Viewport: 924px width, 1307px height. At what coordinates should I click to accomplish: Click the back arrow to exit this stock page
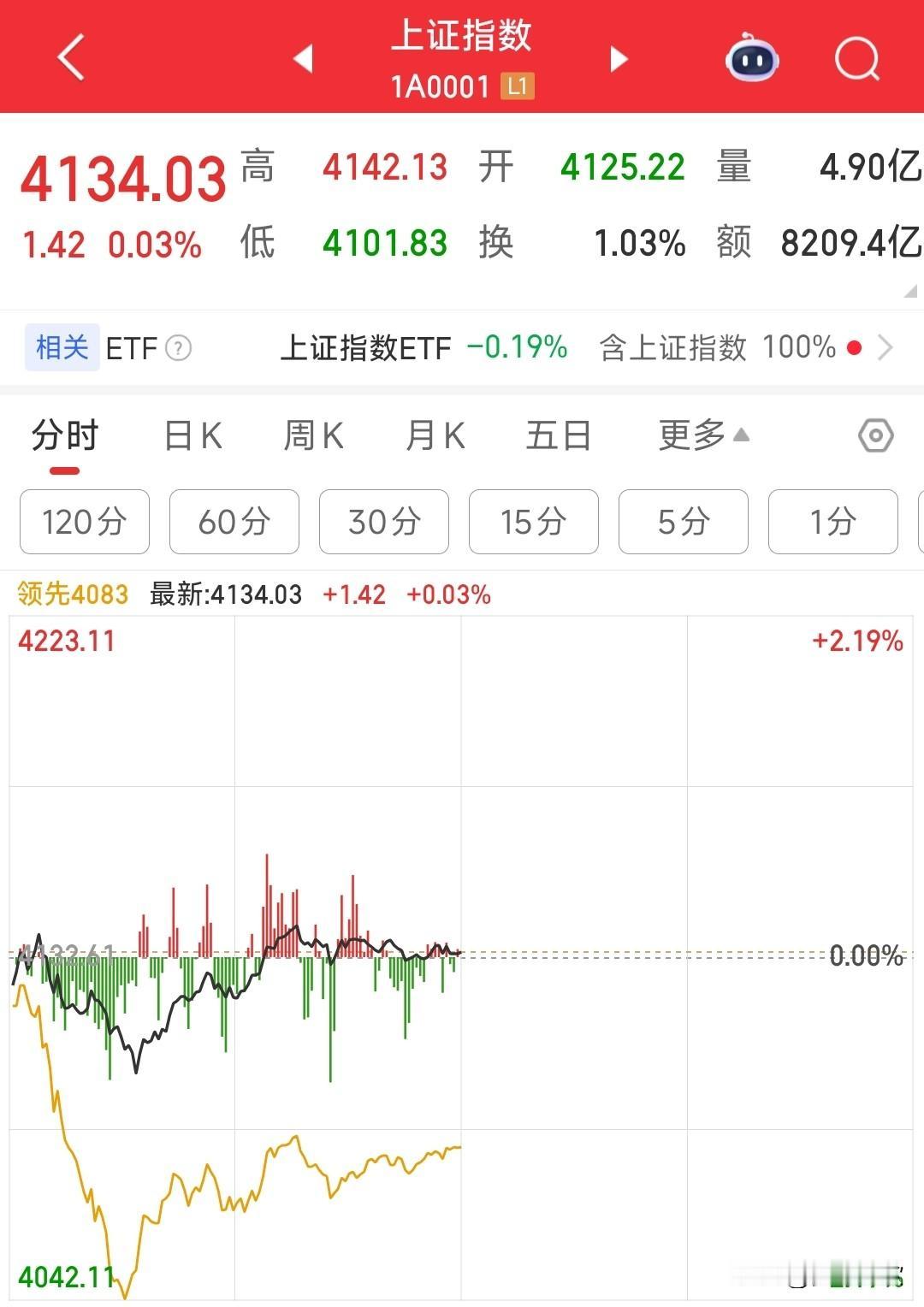coord(70,58)
